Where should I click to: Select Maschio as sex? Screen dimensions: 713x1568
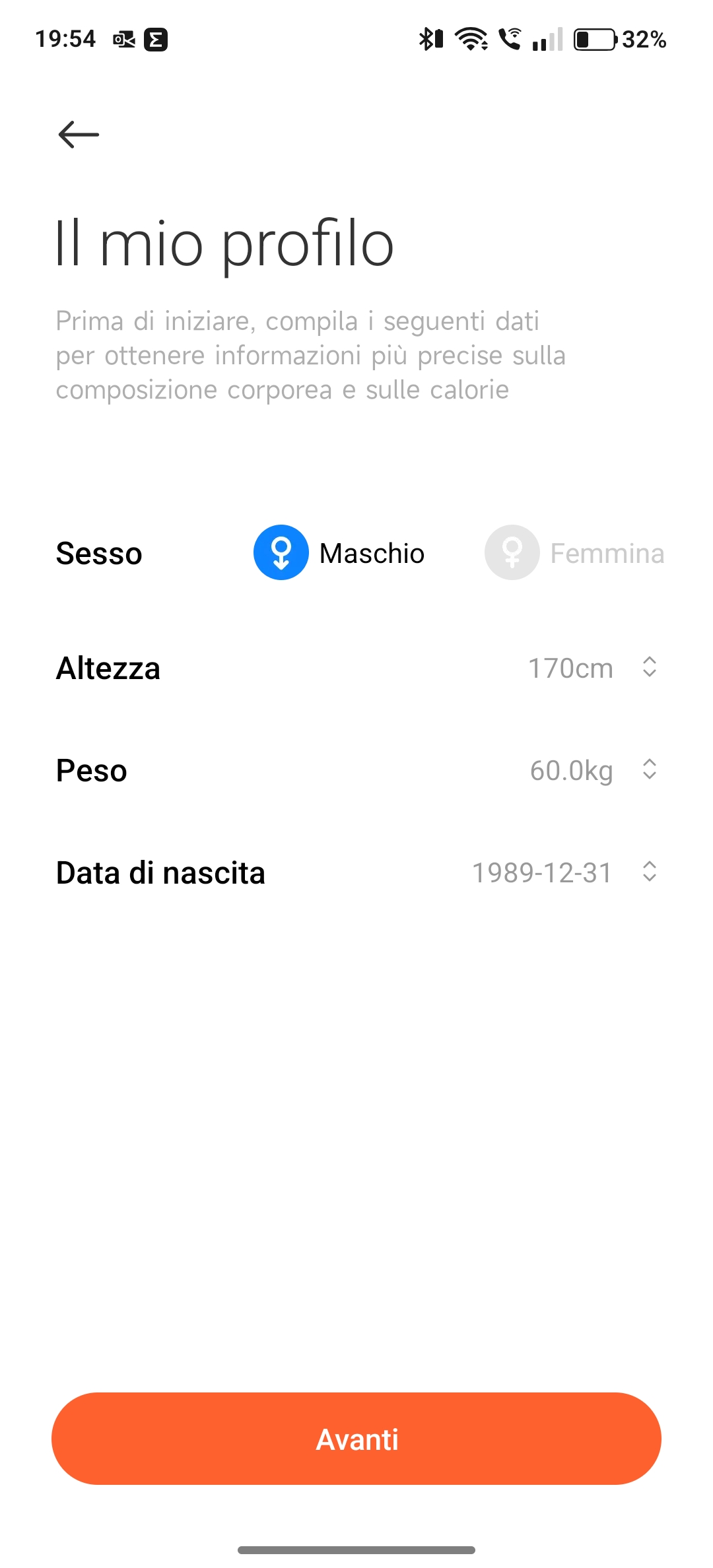pos(339,553)
